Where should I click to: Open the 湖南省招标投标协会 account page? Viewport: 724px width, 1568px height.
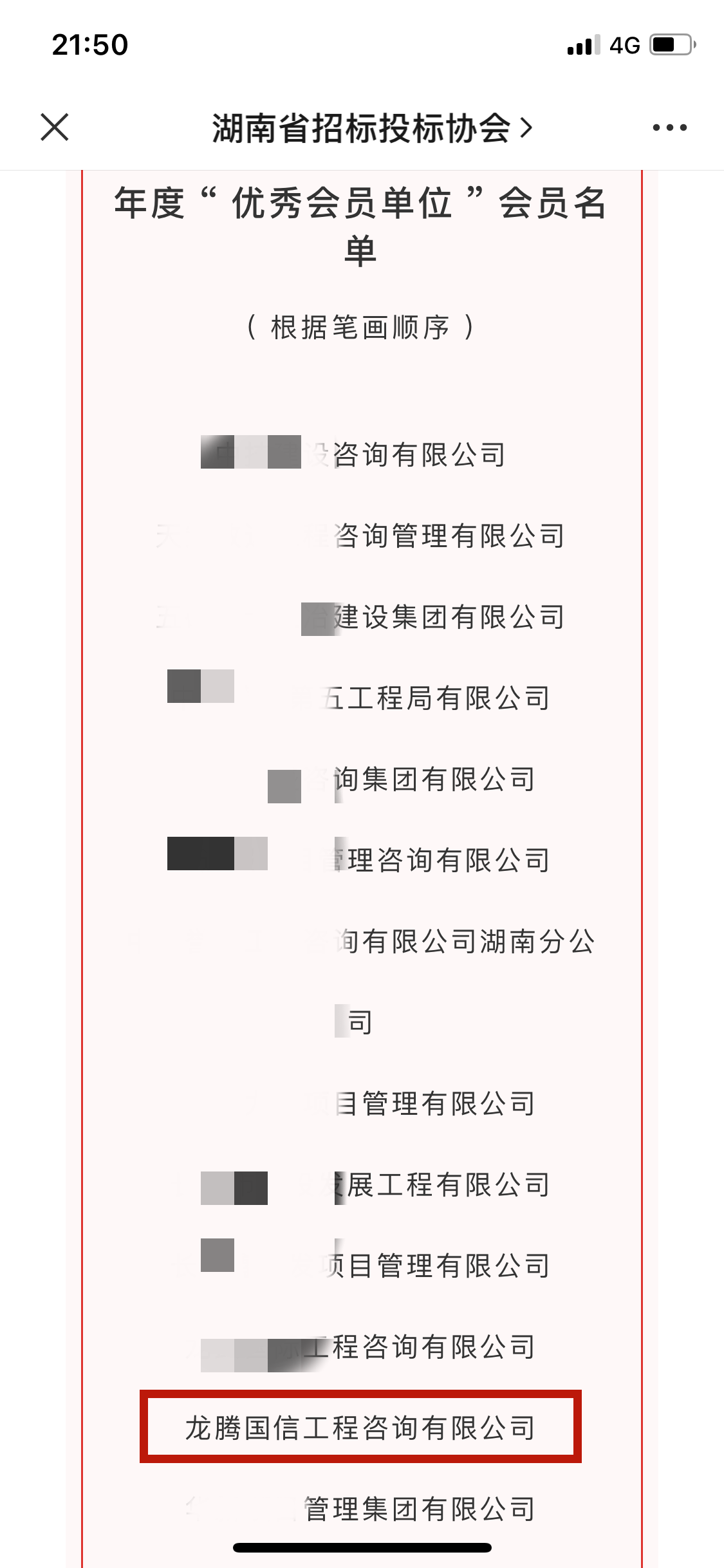coord(371,128)
